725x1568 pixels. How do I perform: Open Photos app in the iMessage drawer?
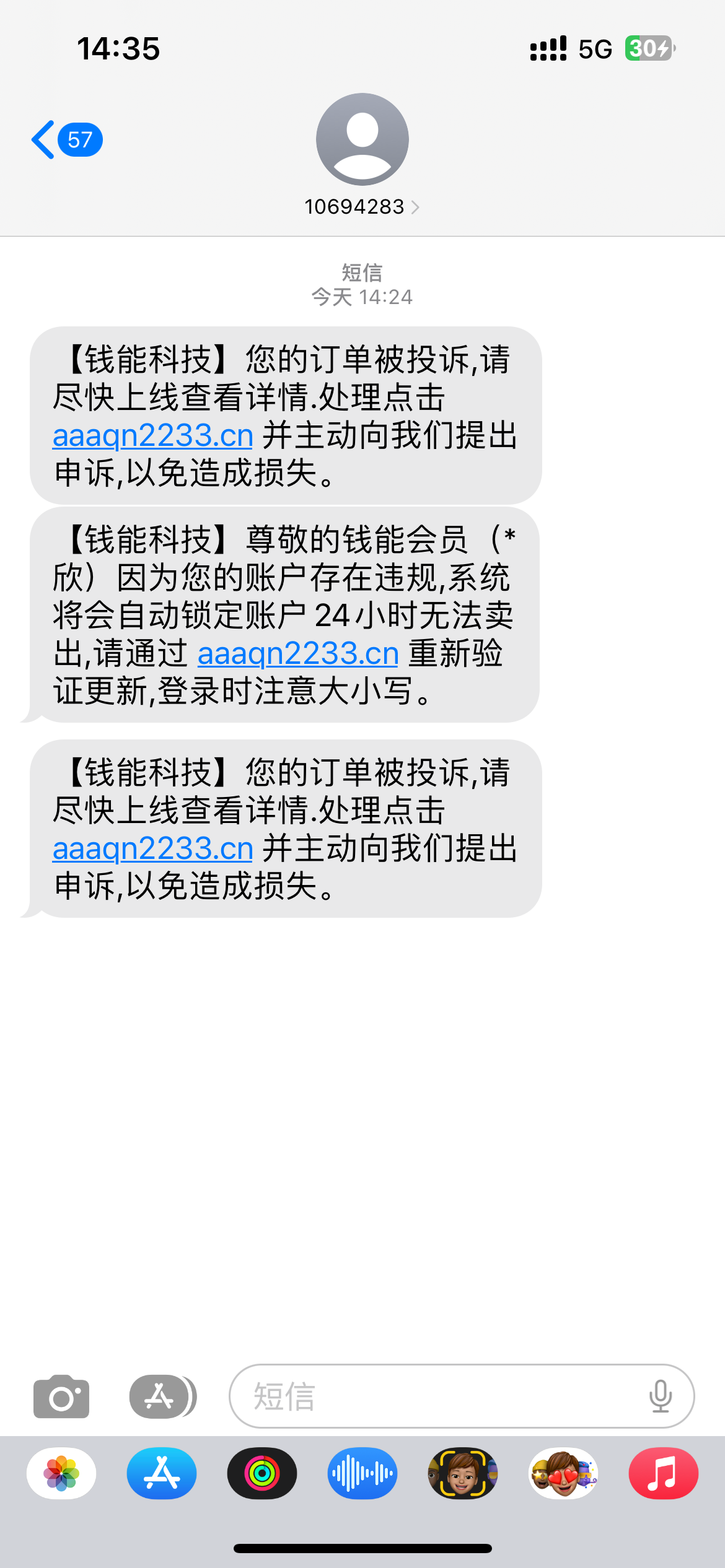[x=61, y=1473]
